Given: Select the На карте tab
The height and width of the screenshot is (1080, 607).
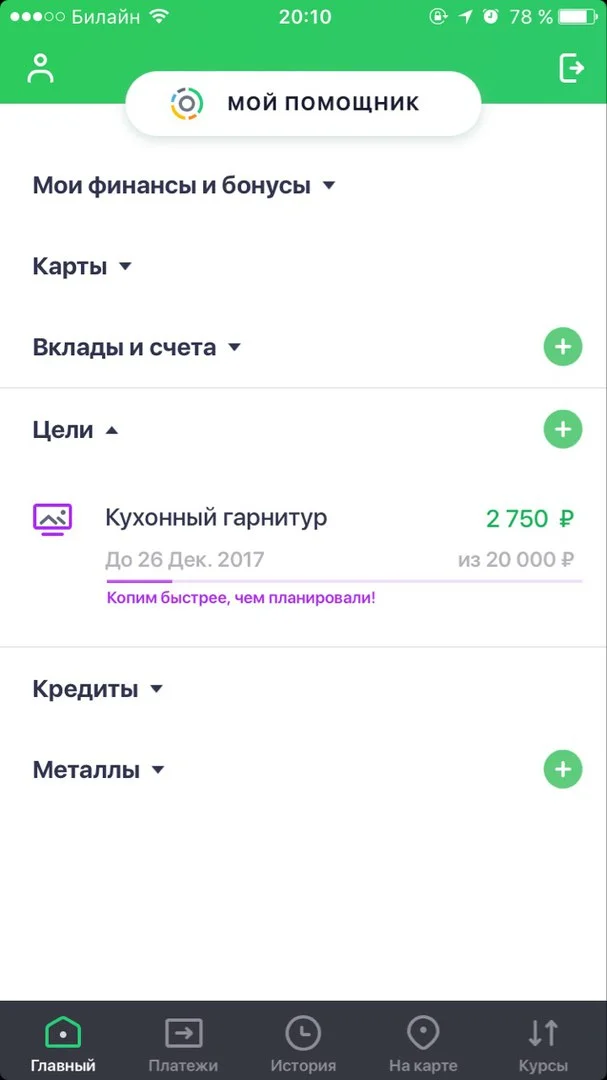Looking at the screenshot, I should coord(423,1043).
